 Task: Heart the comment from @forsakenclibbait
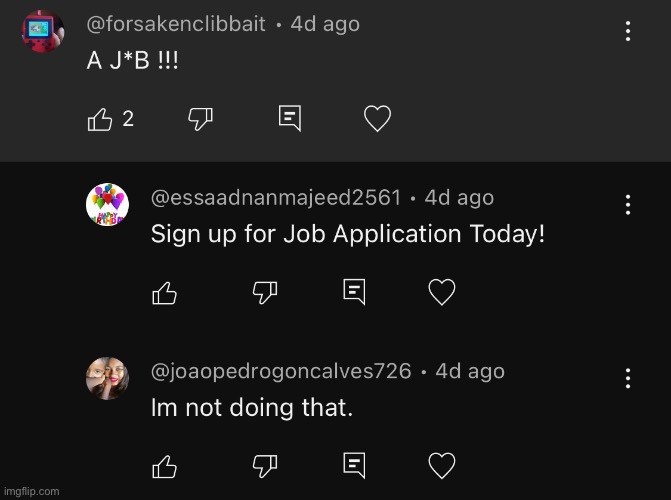[377, 120]
